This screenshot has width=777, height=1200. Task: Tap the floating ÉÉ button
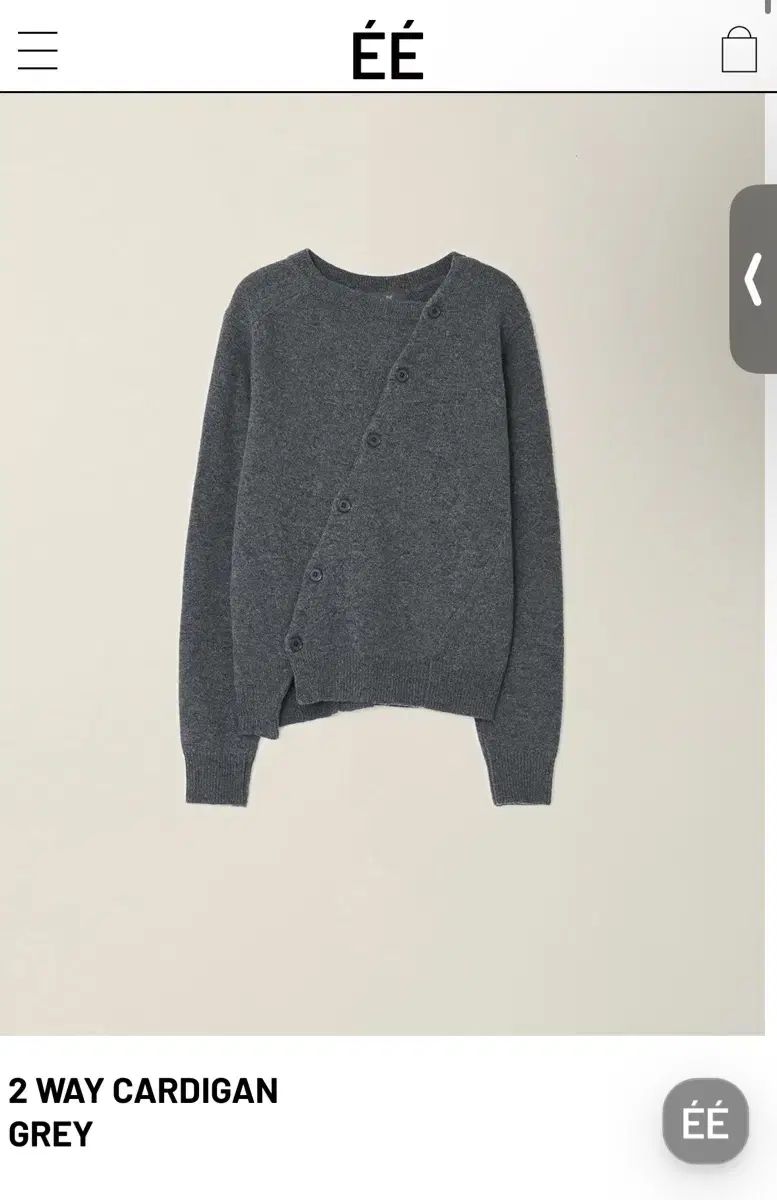(705, 1121)
